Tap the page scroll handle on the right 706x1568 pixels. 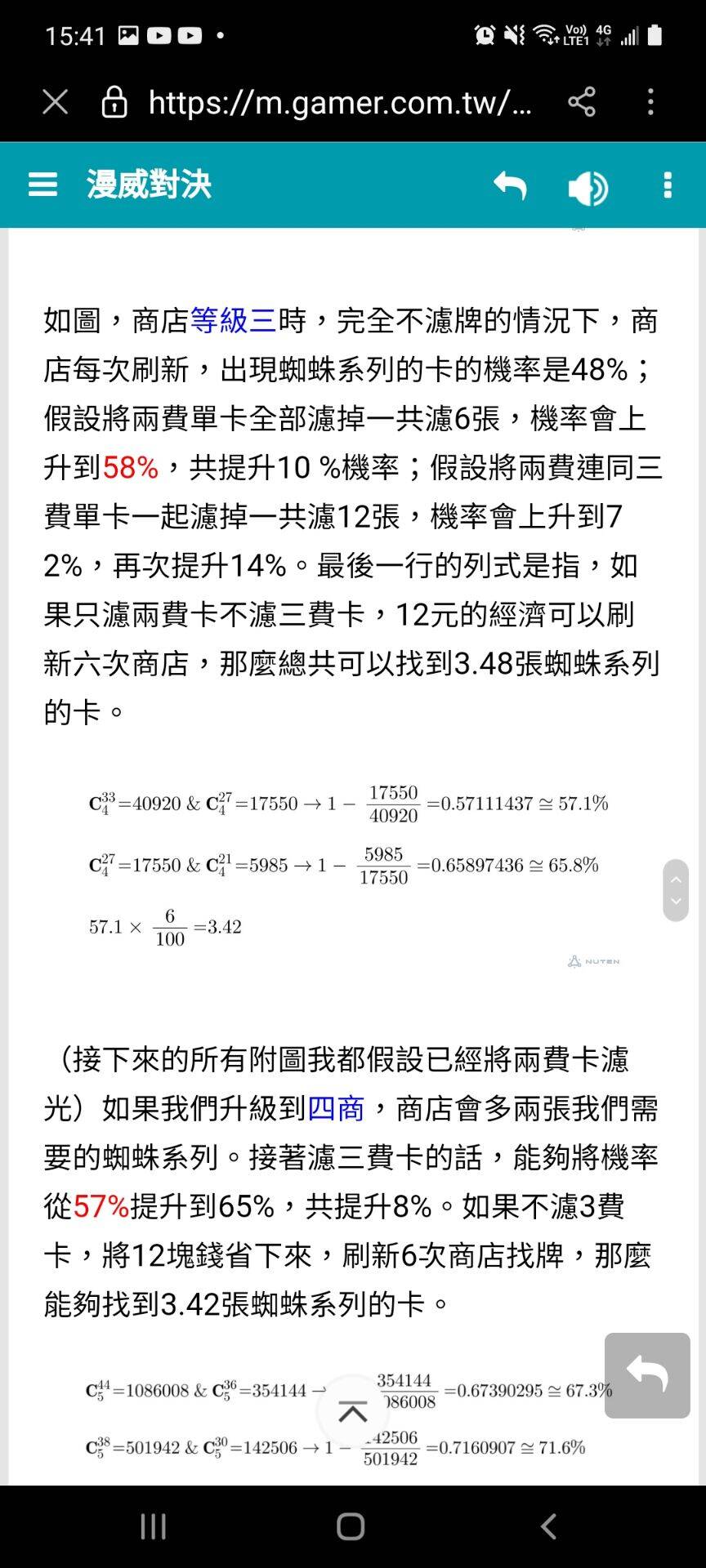pos(676,890)
